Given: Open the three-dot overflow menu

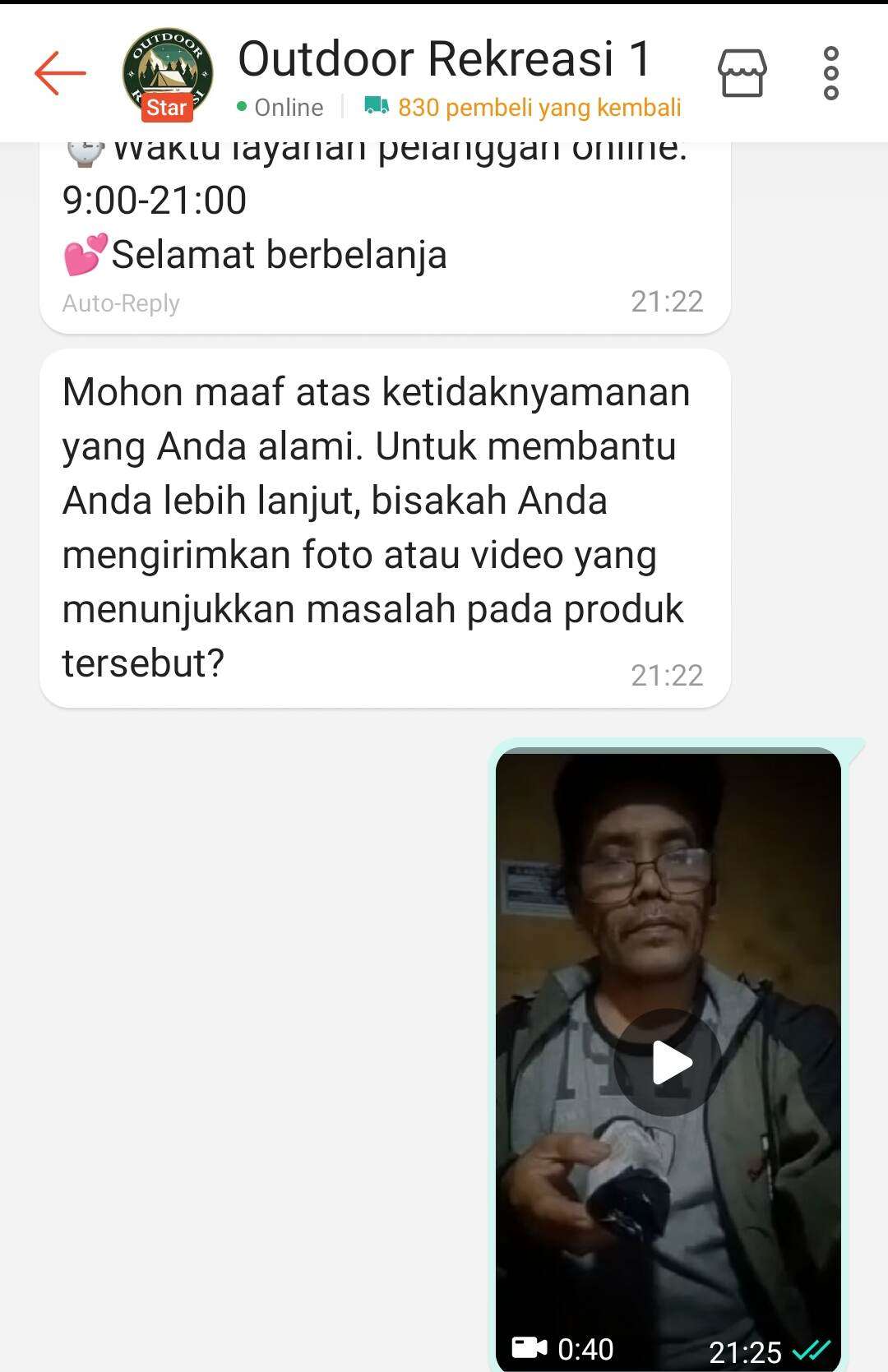Looking at the screenshot, I should point(830,73).
